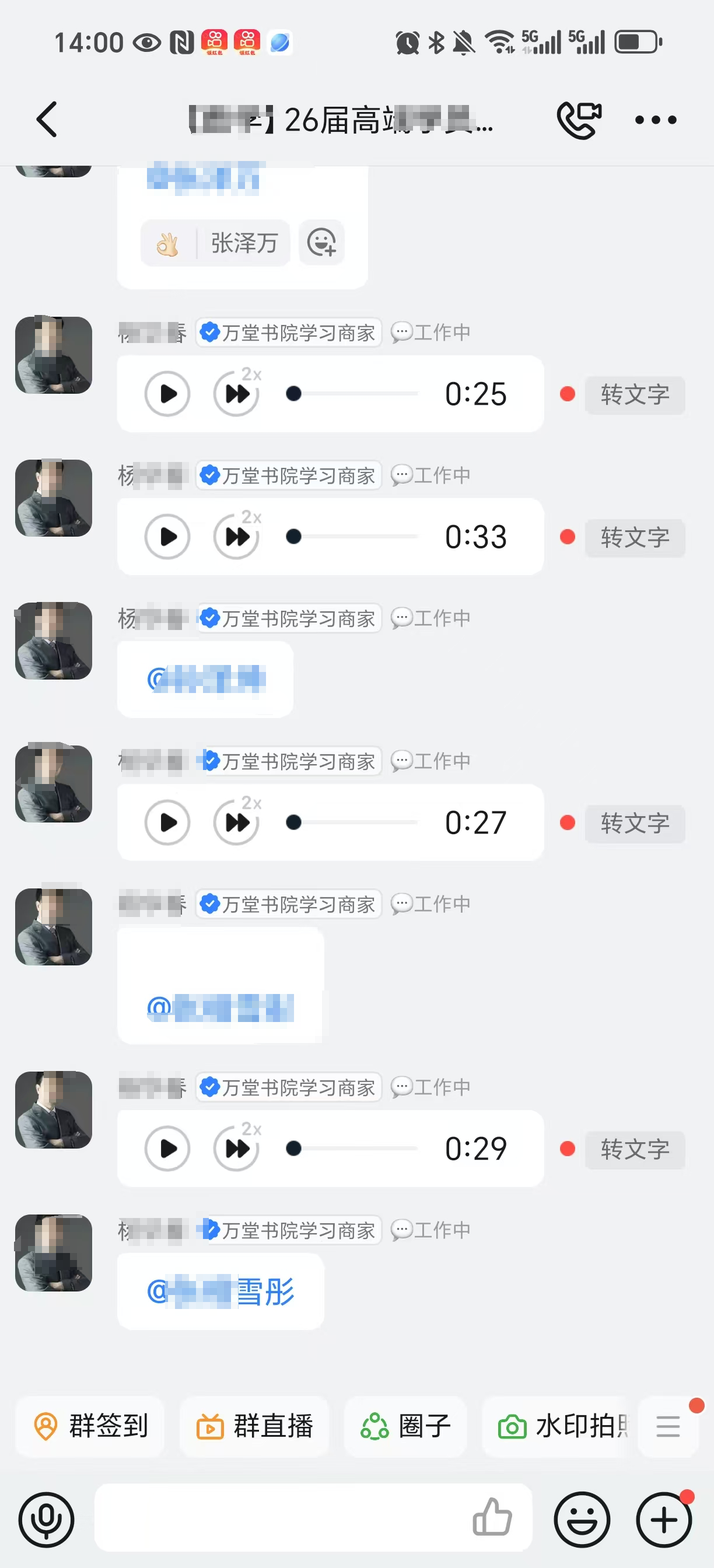Convert the 0:27 voice message to text

click(634, 824)
